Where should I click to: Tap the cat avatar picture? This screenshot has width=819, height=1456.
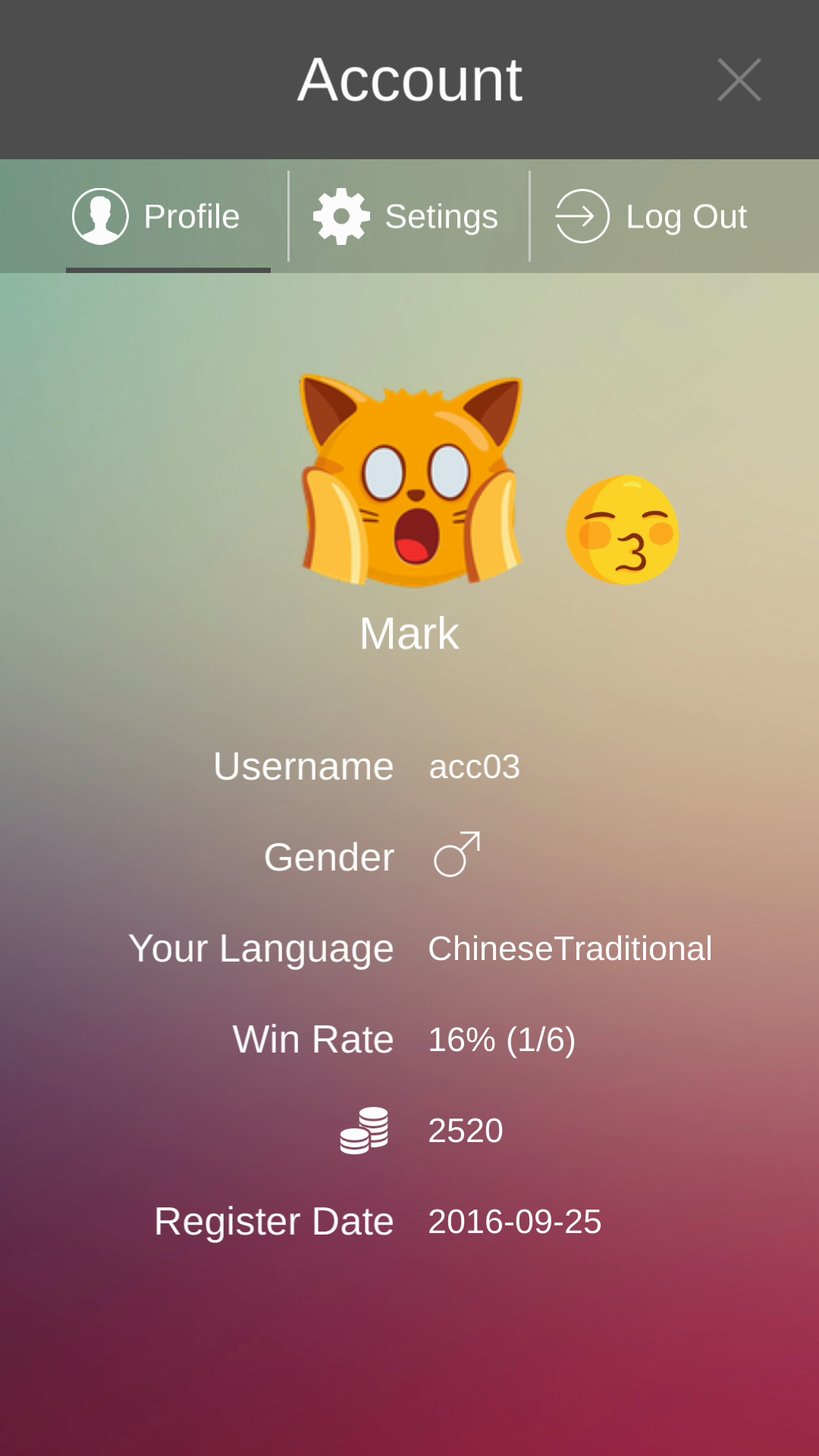click(411, 481)
